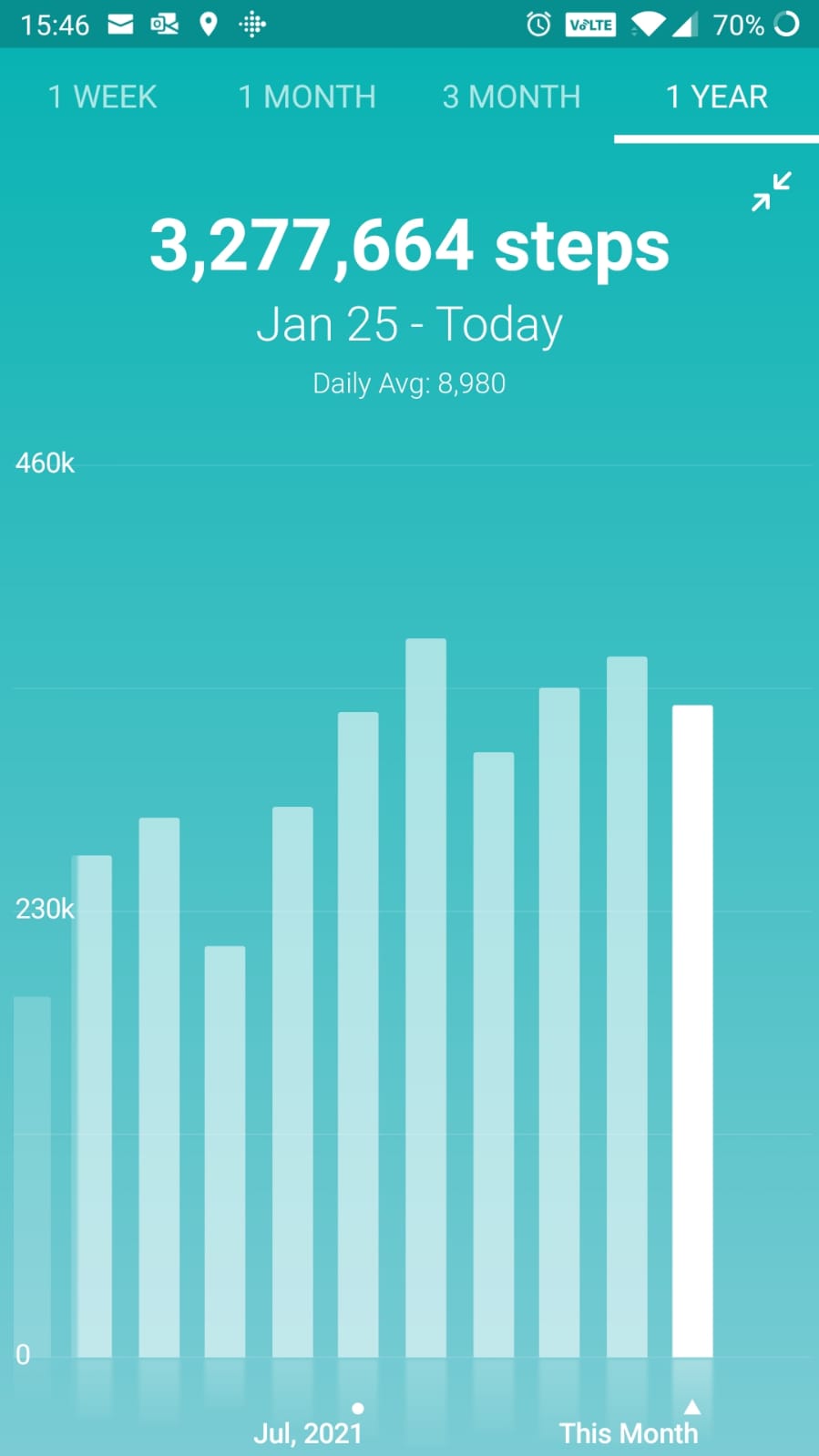Collapse the chart with the shrink arrows icon
This screenshot has width=819, height=1456.
771,191
